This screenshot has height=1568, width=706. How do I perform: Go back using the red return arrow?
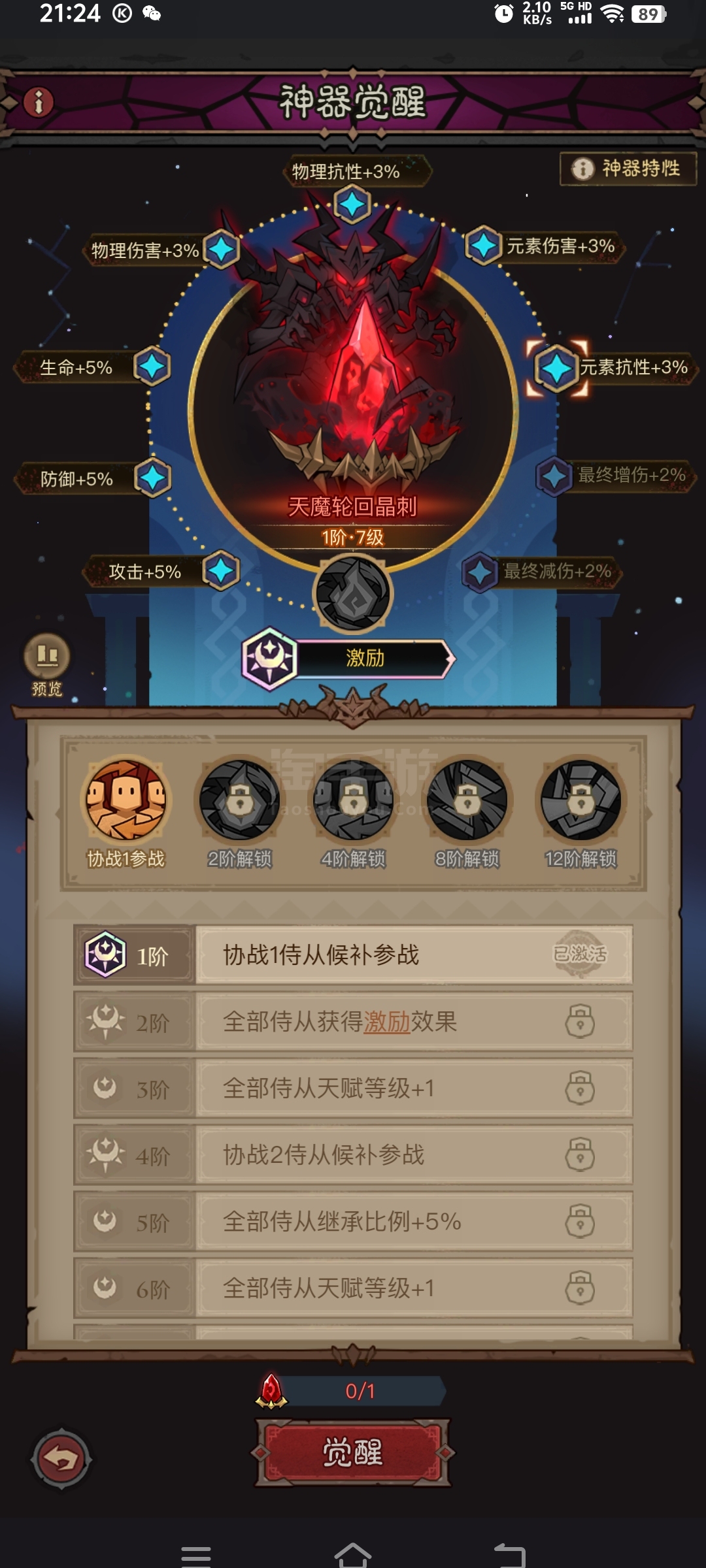click(x=61, y=1458)
